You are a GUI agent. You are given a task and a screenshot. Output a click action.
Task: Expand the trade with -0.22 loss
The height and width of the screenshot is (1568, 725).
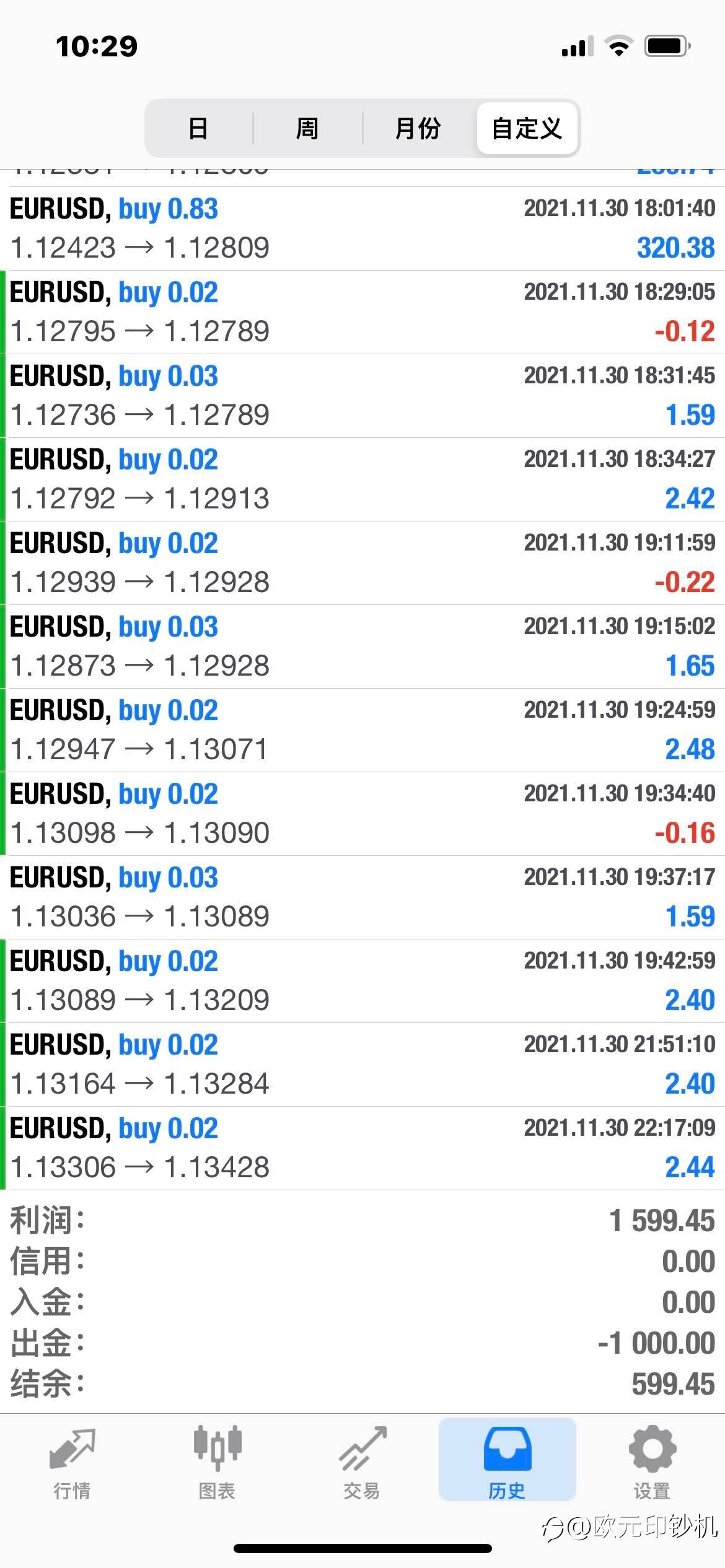pyautogui.click(x=362, y=563)
